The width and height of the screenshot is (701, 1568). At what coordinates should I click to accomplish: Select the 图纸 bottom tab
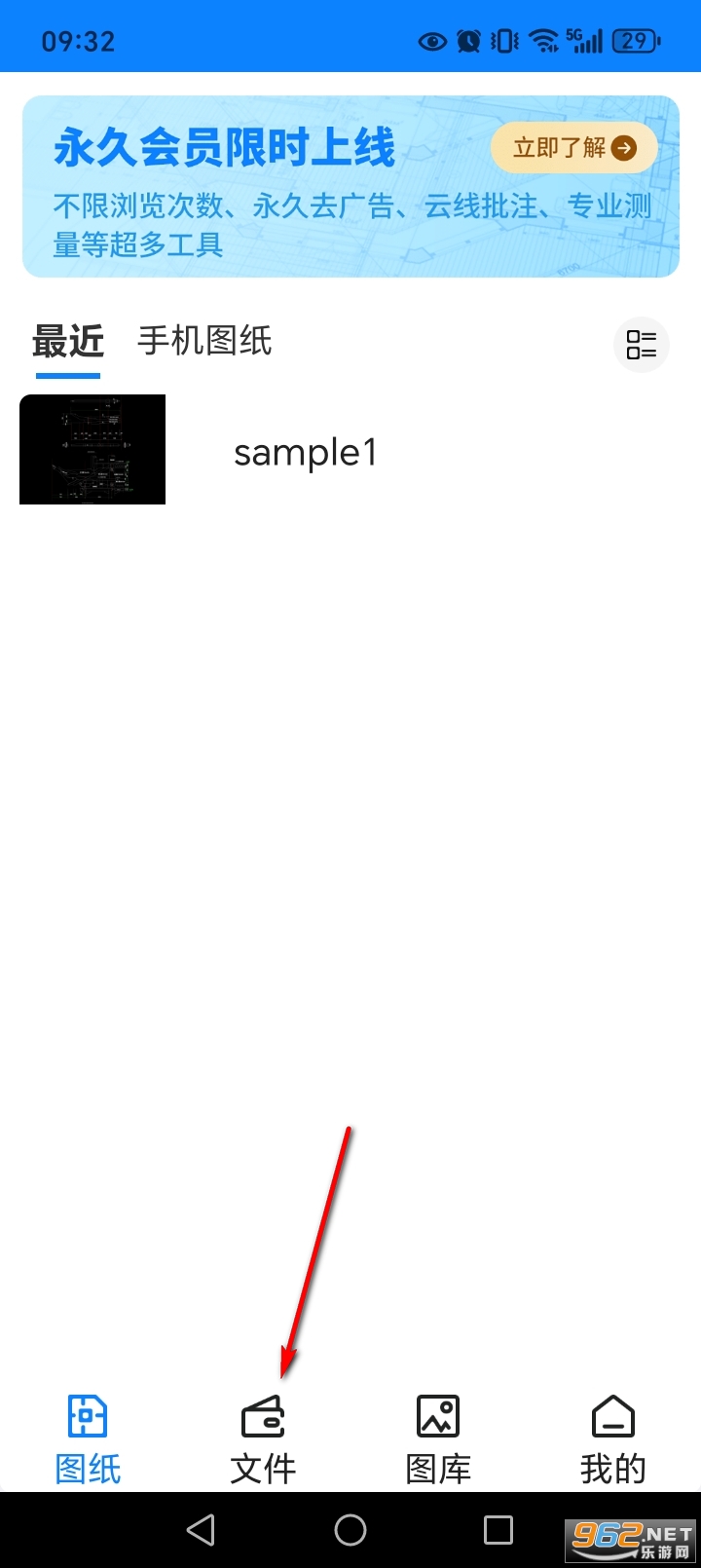[88, 1439]
